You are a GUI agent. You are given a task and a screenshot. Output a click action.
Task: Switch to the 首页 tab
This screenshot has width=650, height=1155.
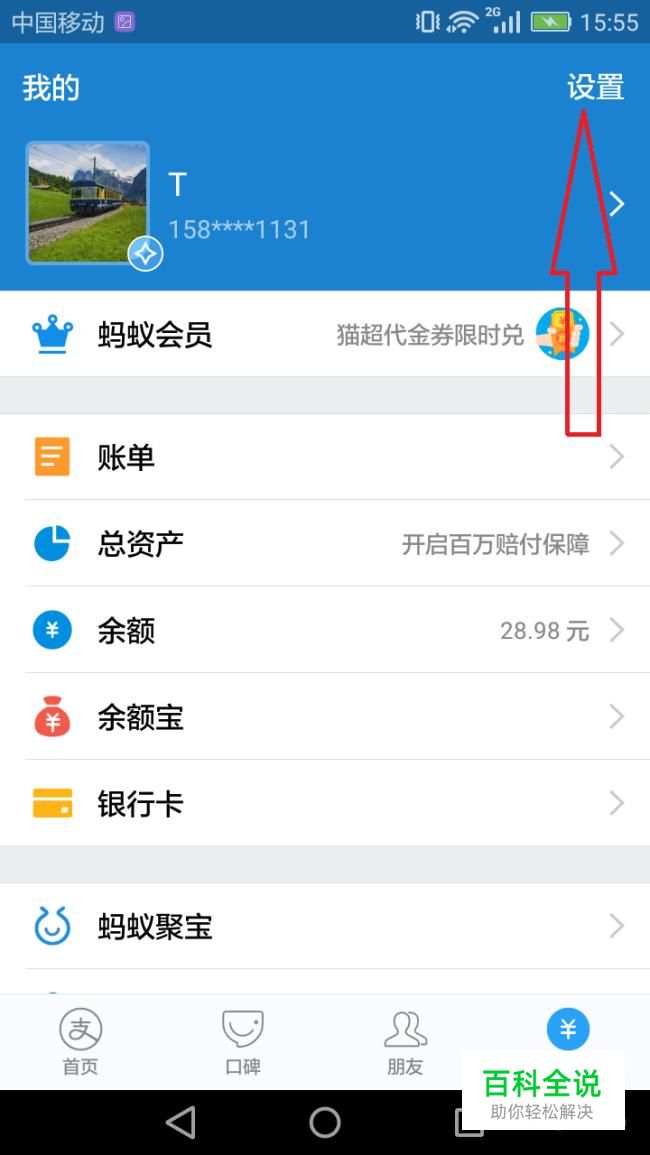80,1042
